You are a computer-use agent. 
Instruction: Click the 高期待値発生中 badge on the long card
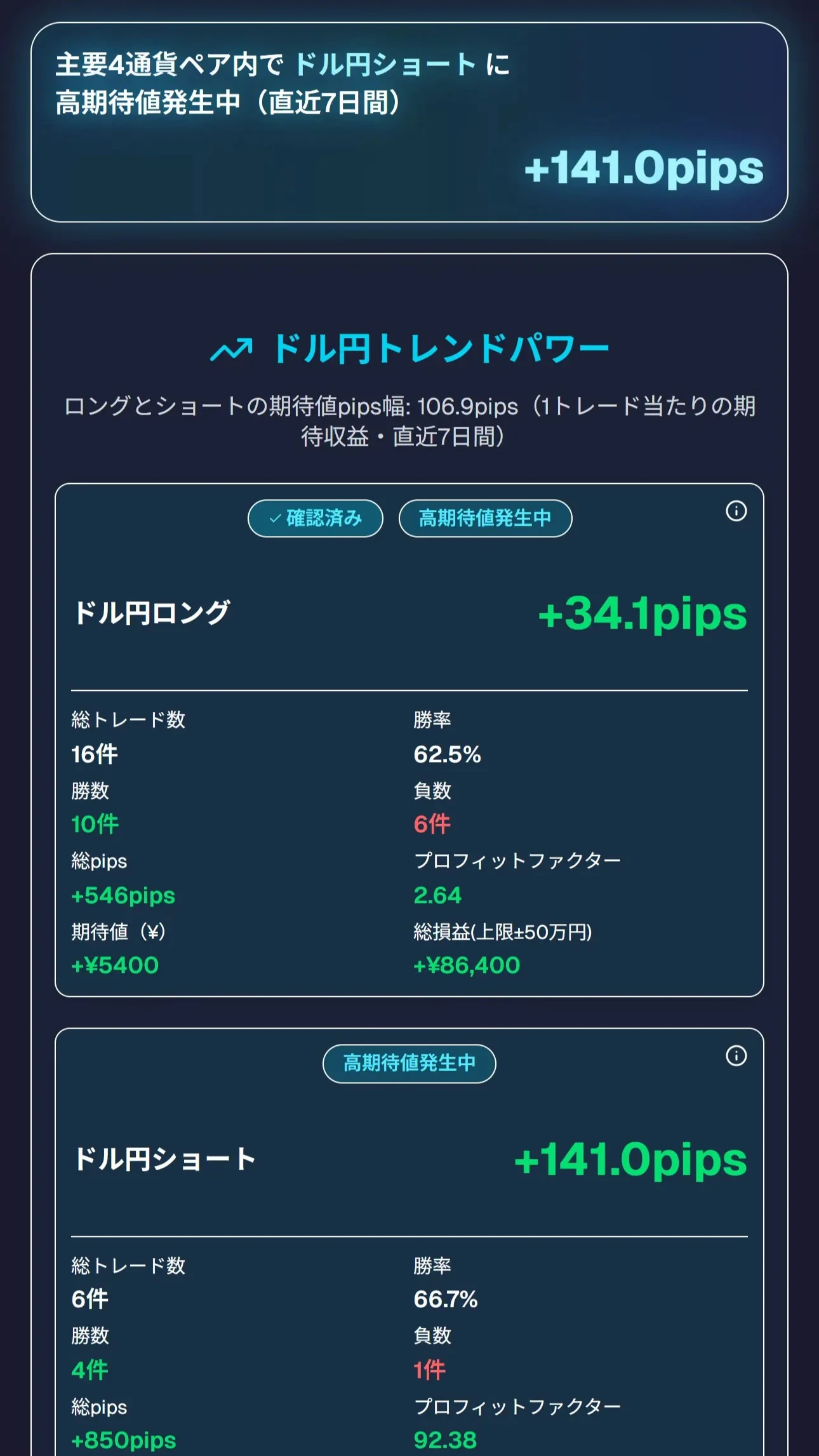coord(485,518)
